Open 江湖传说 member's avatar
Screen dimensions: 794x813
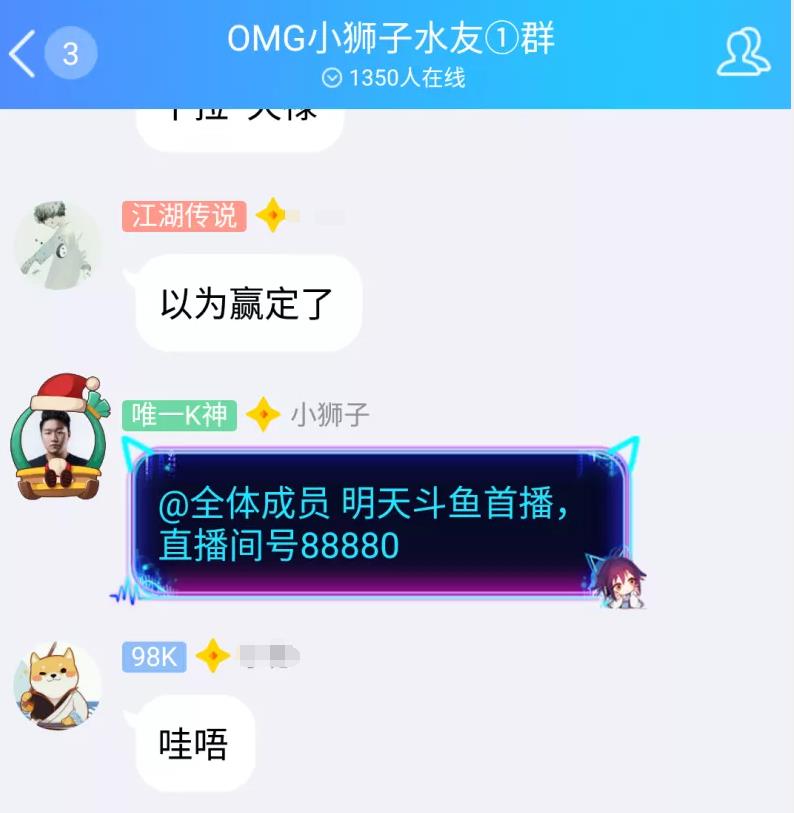click(57, 245)
